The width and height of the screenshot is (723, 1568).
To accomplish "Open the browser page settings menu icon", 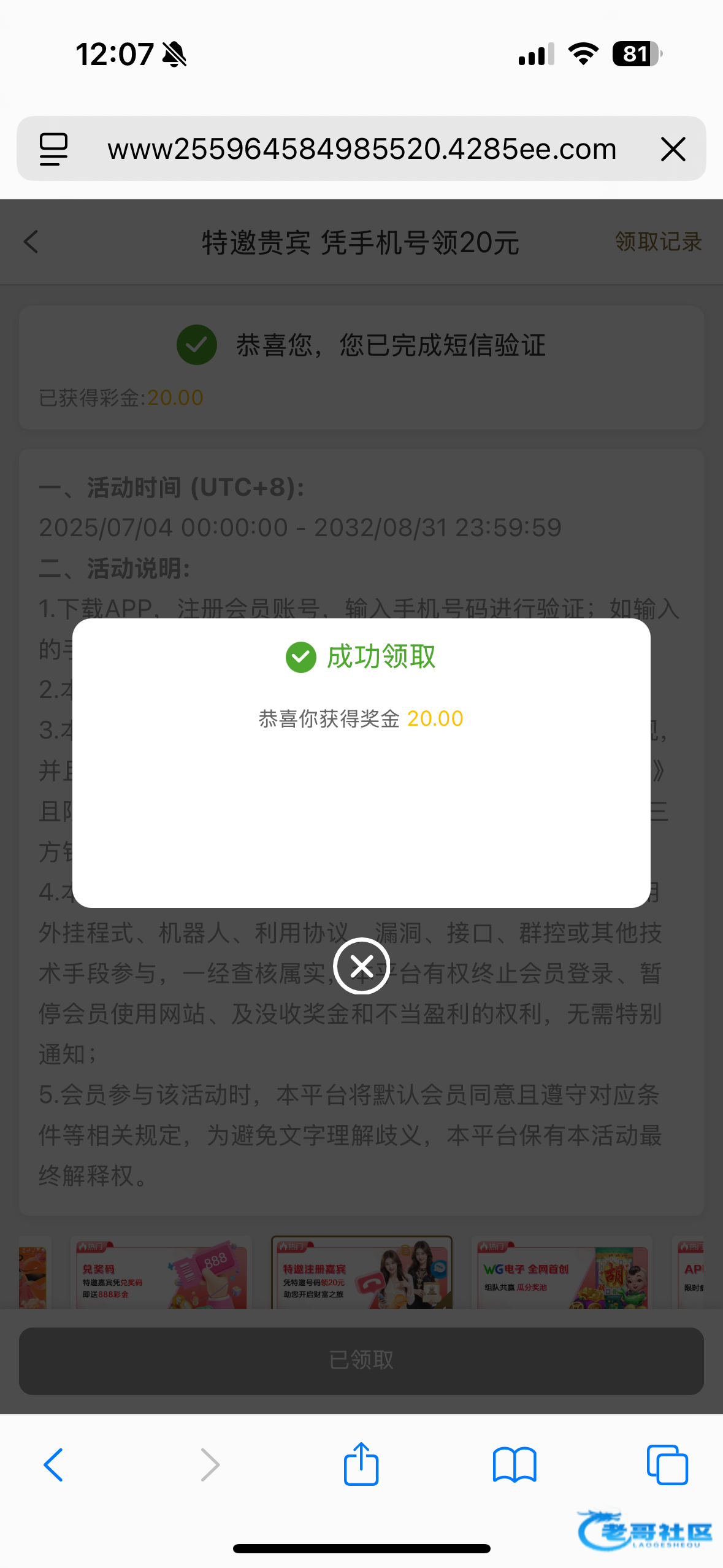I will pos(53,149).
